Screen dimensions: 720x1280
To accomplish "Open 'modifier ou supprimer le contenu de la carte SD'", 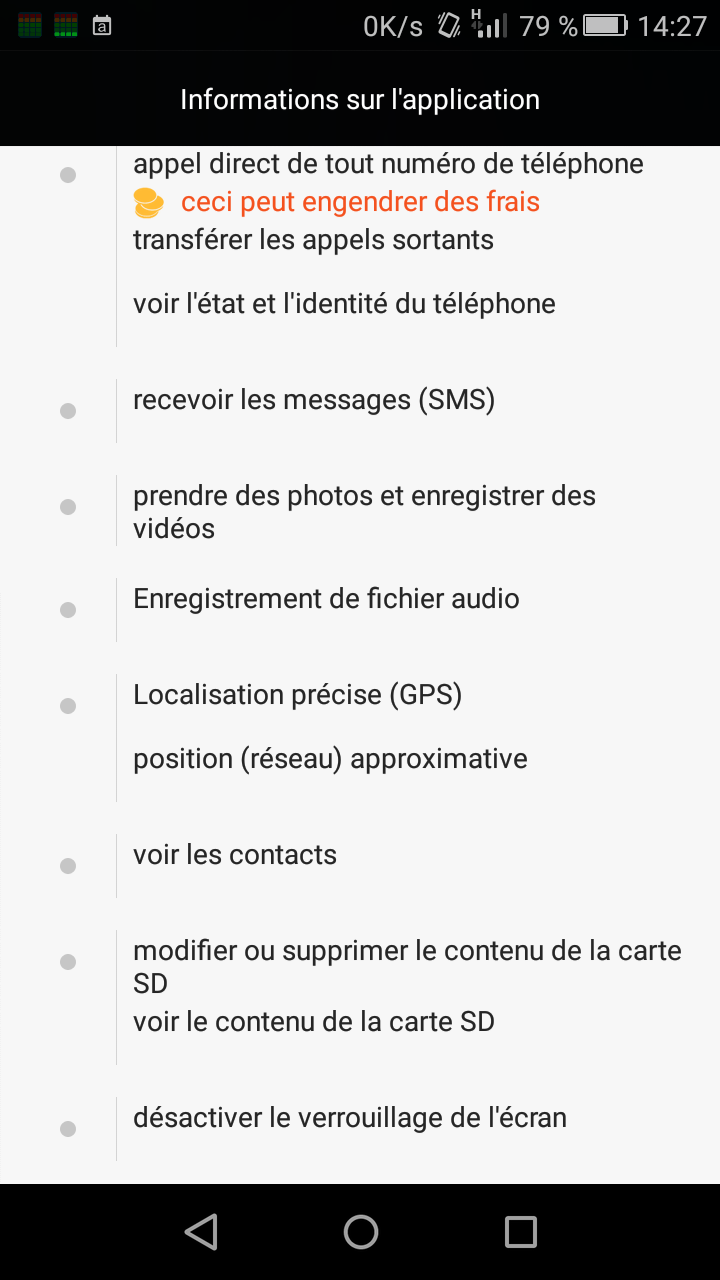I will 407,967.
